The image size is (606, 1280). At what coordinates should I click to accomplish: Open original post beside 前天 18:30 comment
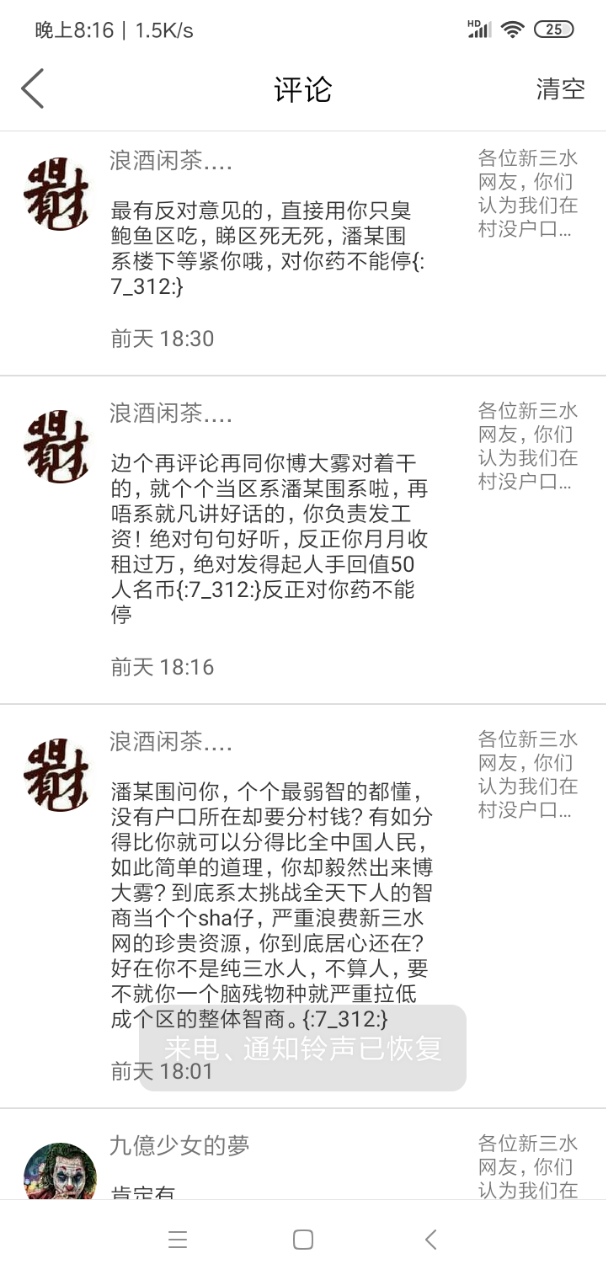click(x=528, y=193)
